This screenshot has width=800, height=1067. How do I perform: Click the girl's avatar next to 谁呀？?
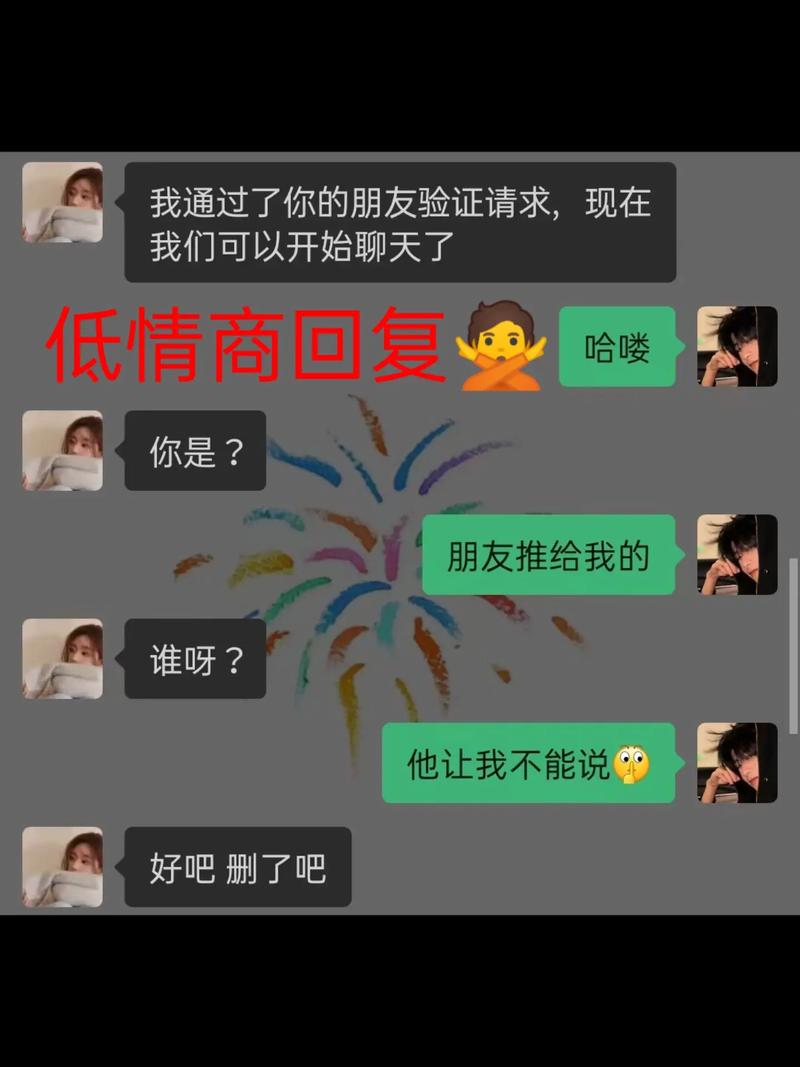(x=62, y=660)
